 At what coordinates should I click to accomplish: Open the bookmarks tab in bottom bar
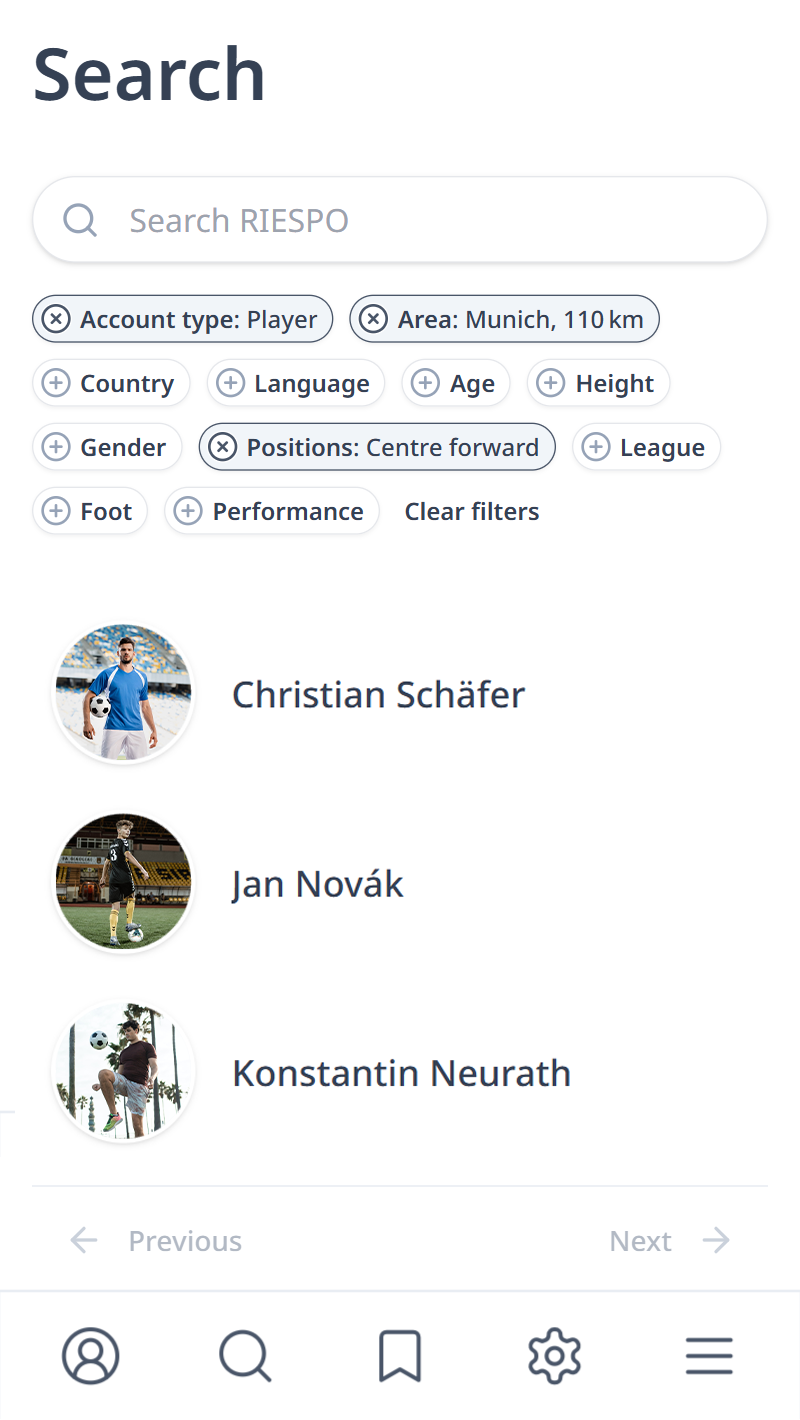click(400, 1357)
